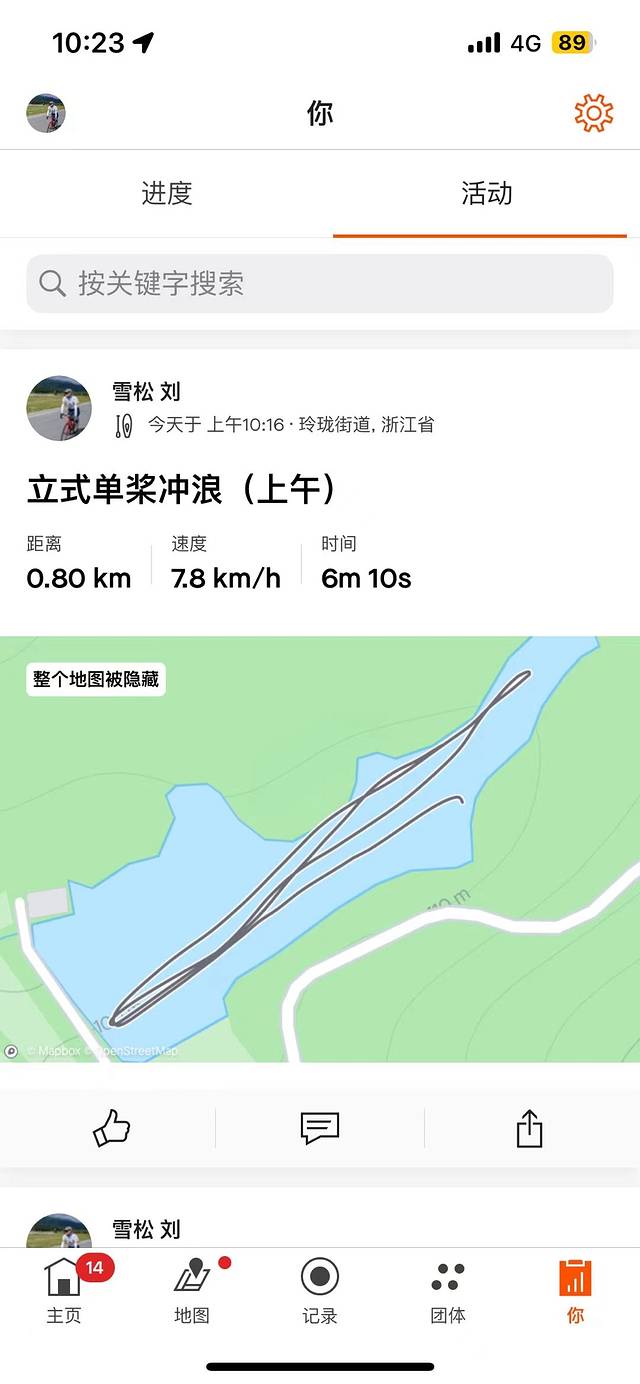Open the activity route map
This screenshot has height=1384, width=640.
320,849
